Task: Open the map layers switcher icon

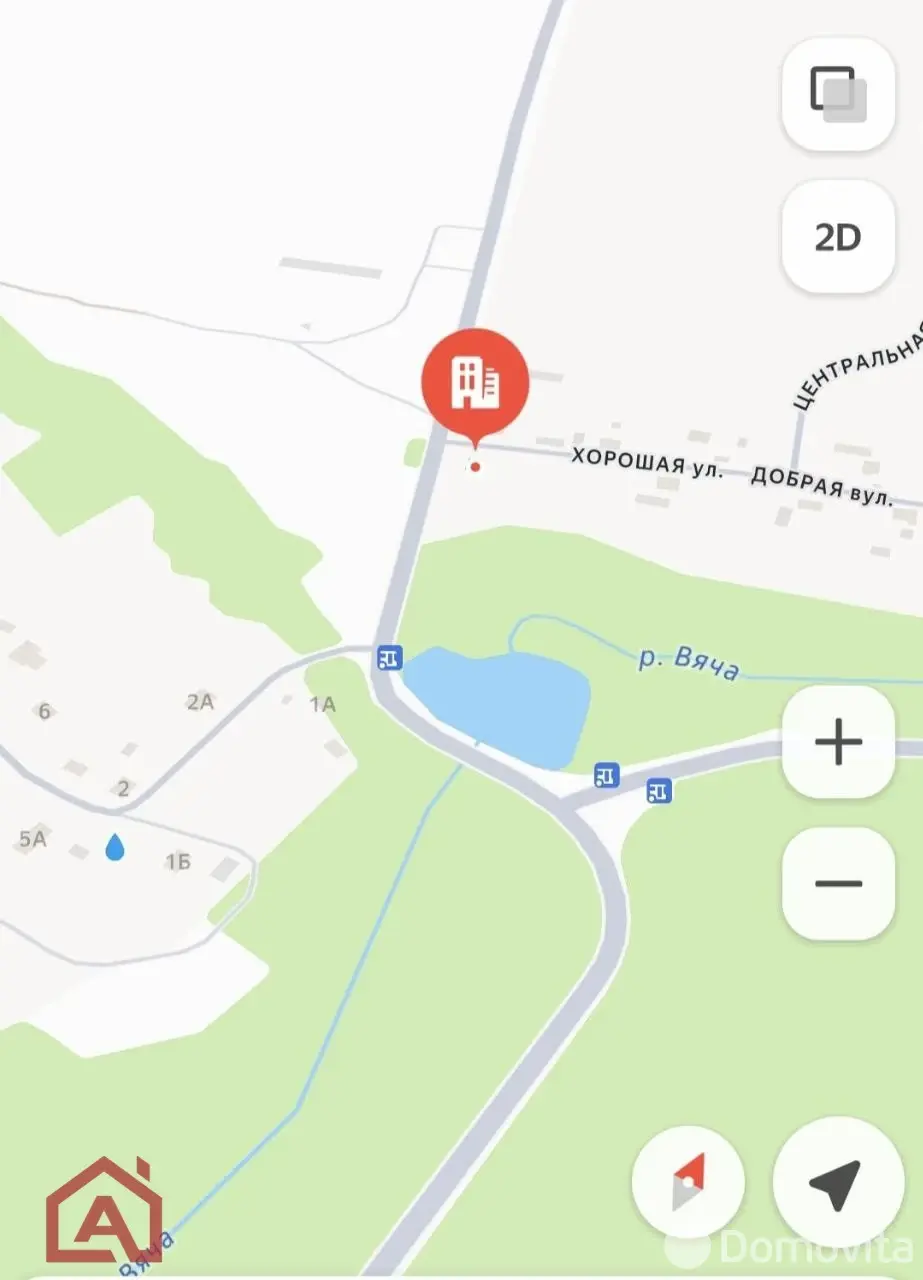Action: (x=836, y=92)
